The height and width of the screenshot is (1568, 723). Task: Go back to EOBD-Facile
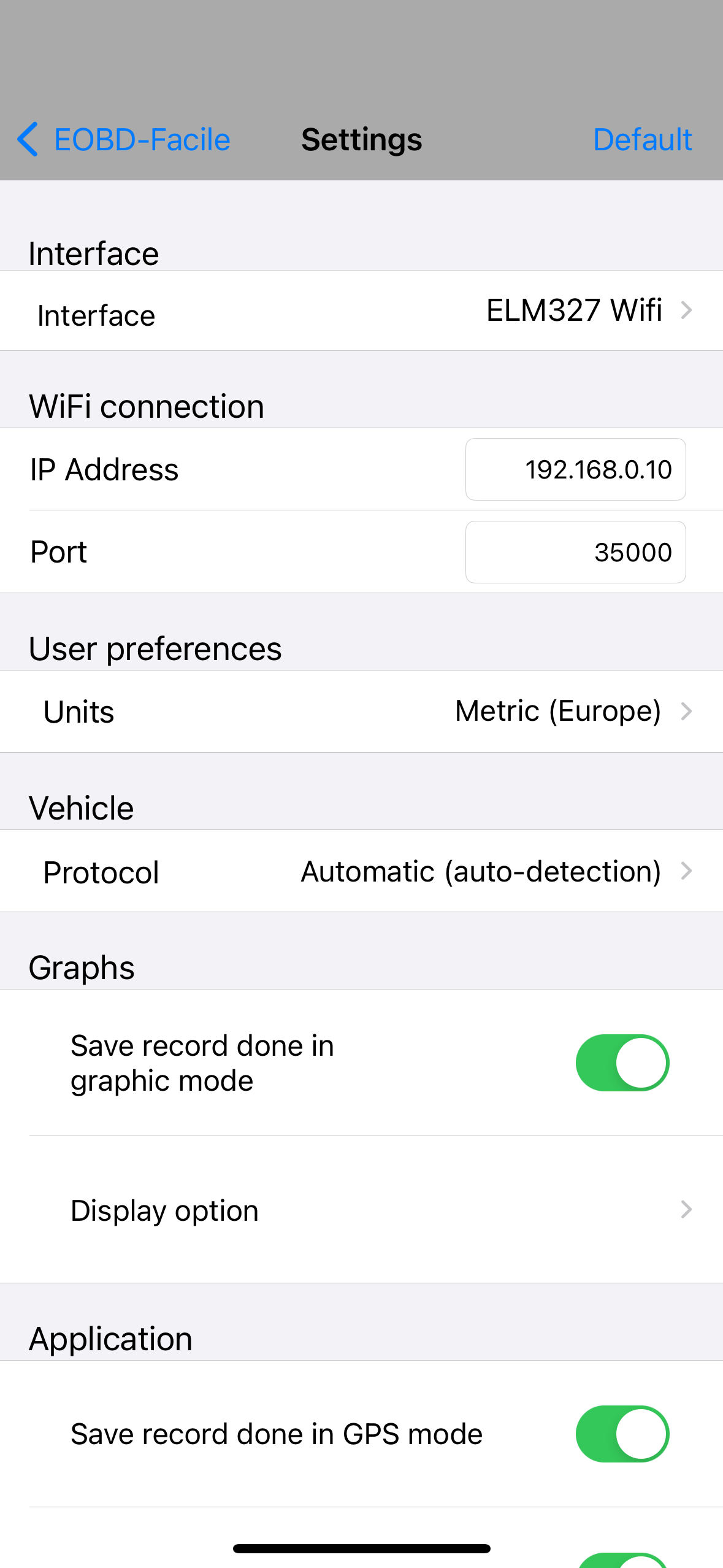[x=123, y=140]
